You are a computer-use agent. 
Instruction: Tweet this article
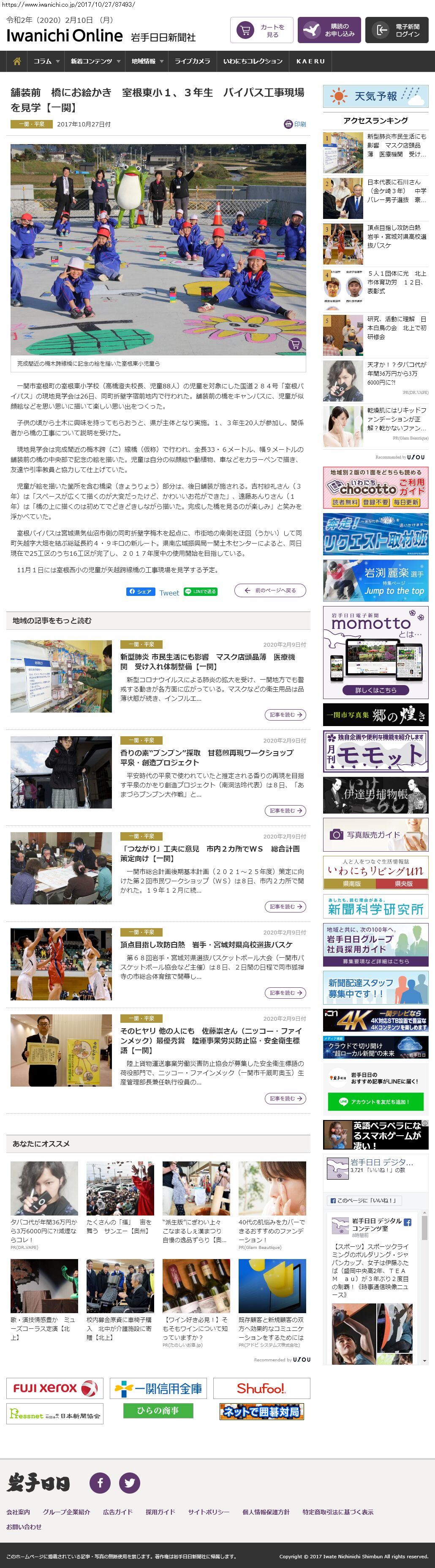[169, 592]
